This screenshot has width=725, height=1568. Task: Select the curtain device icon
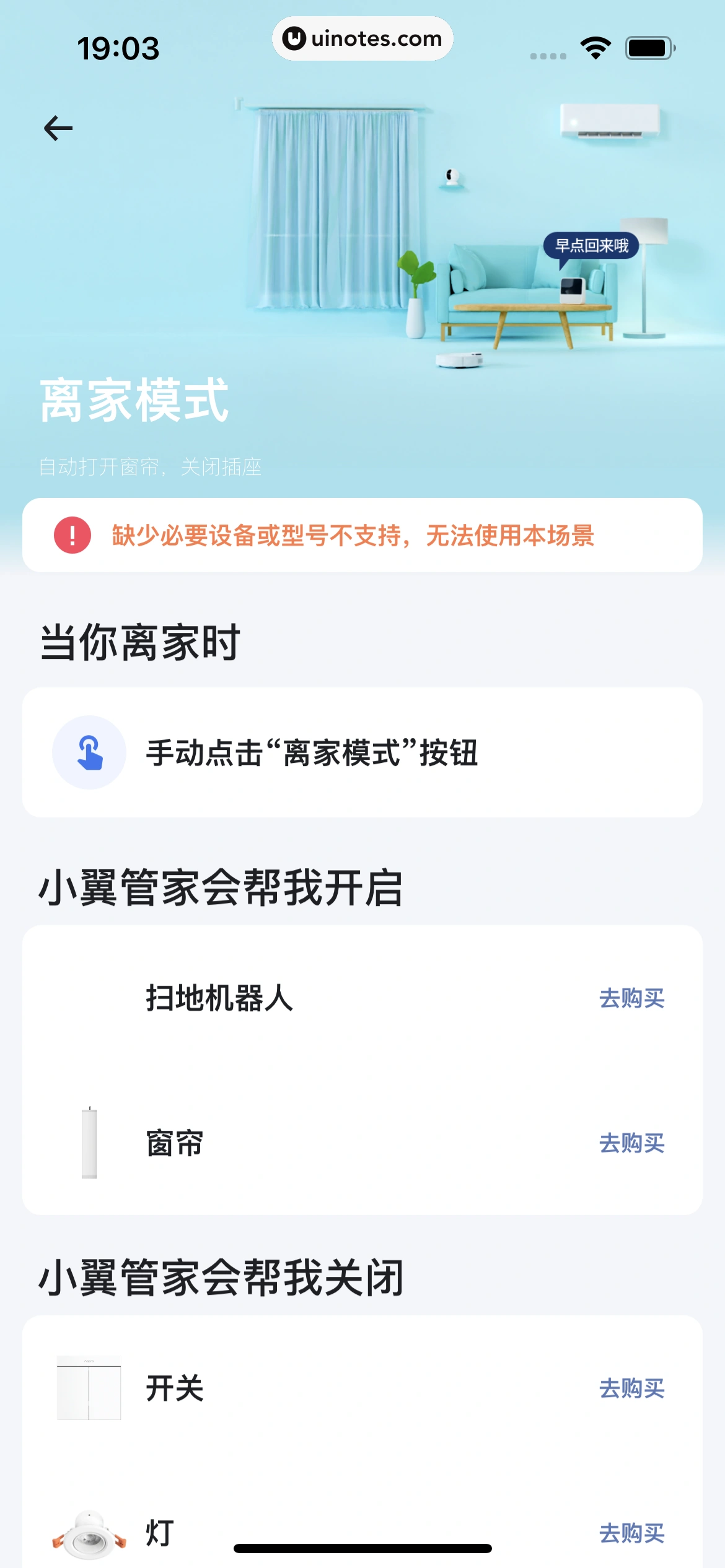(90, 1144)
